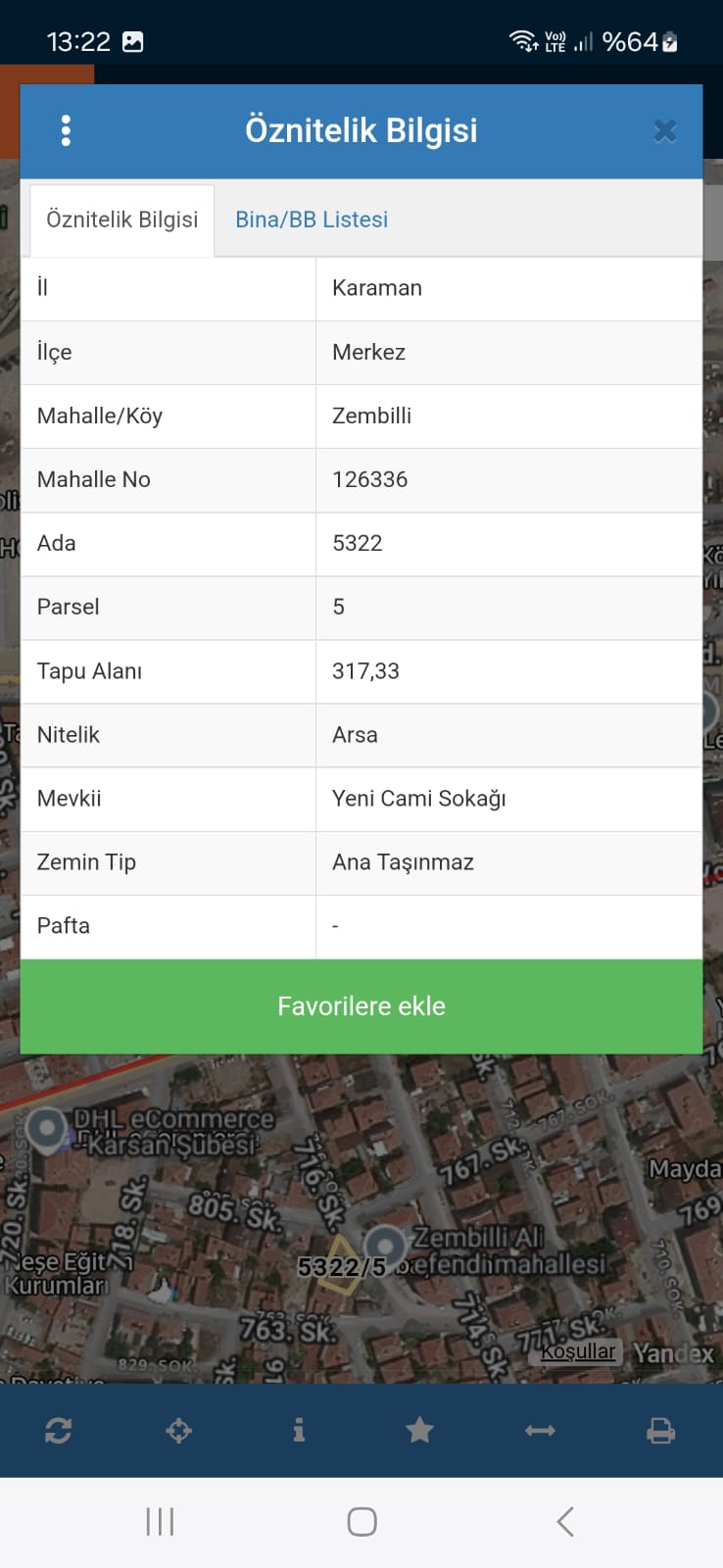Select the measure arrows tool
The height and width of the screenshot is (1568, 723).
tap(540, 1430)
